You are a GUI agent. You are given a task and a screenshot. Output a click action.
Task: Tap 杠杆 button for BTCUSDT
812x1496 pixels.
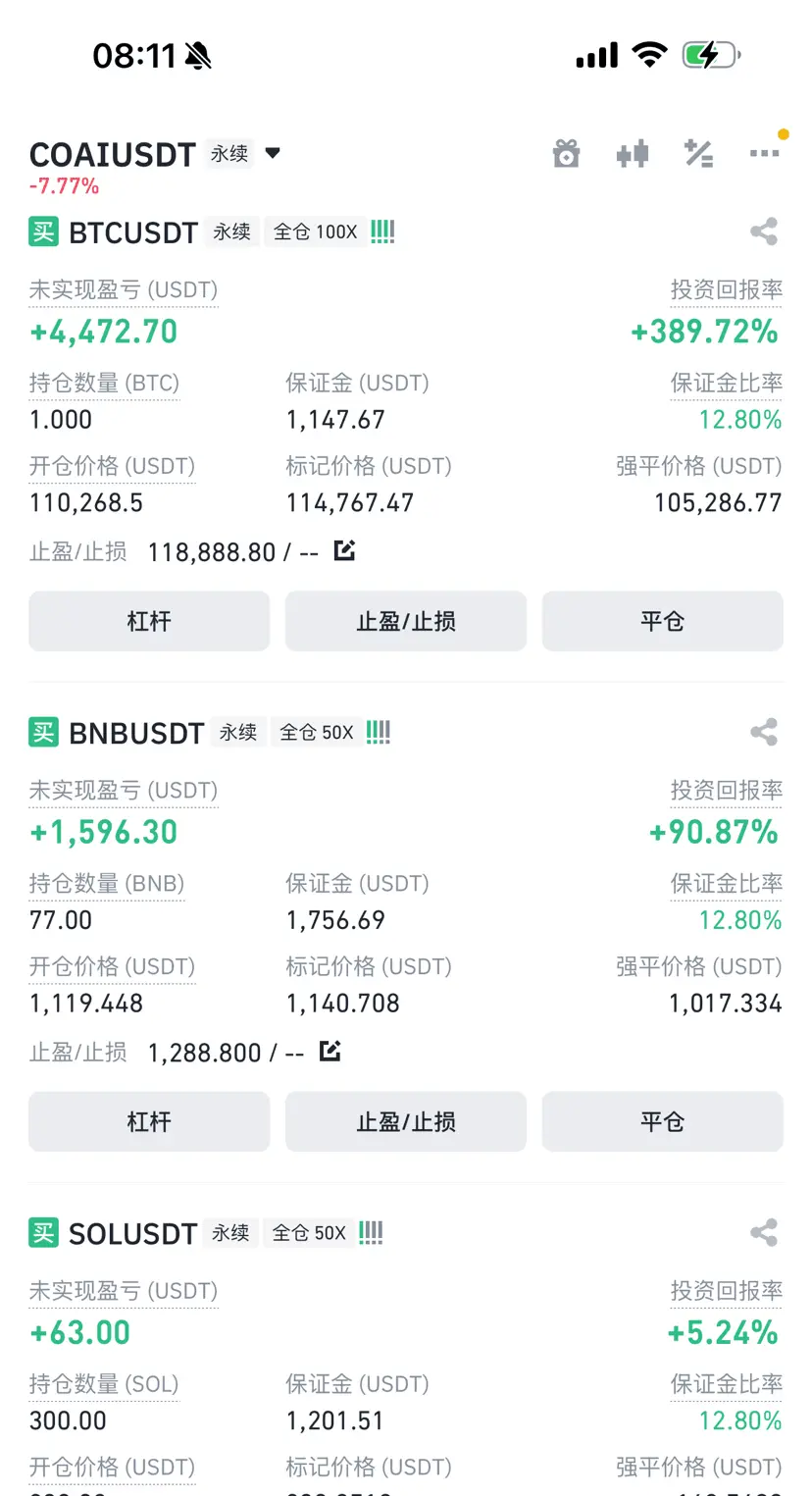[x=149, y=621]
